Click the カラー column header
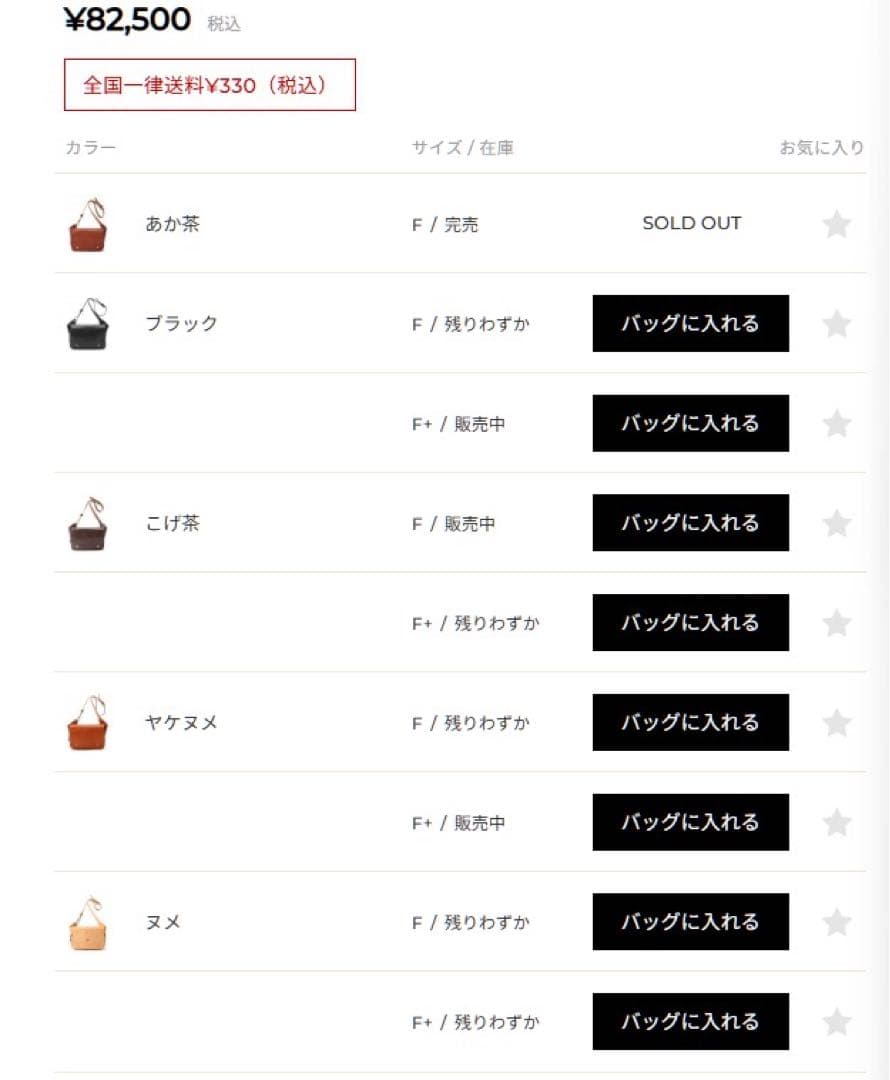Viewport: 890px width, 1080px height. point(88,147)
